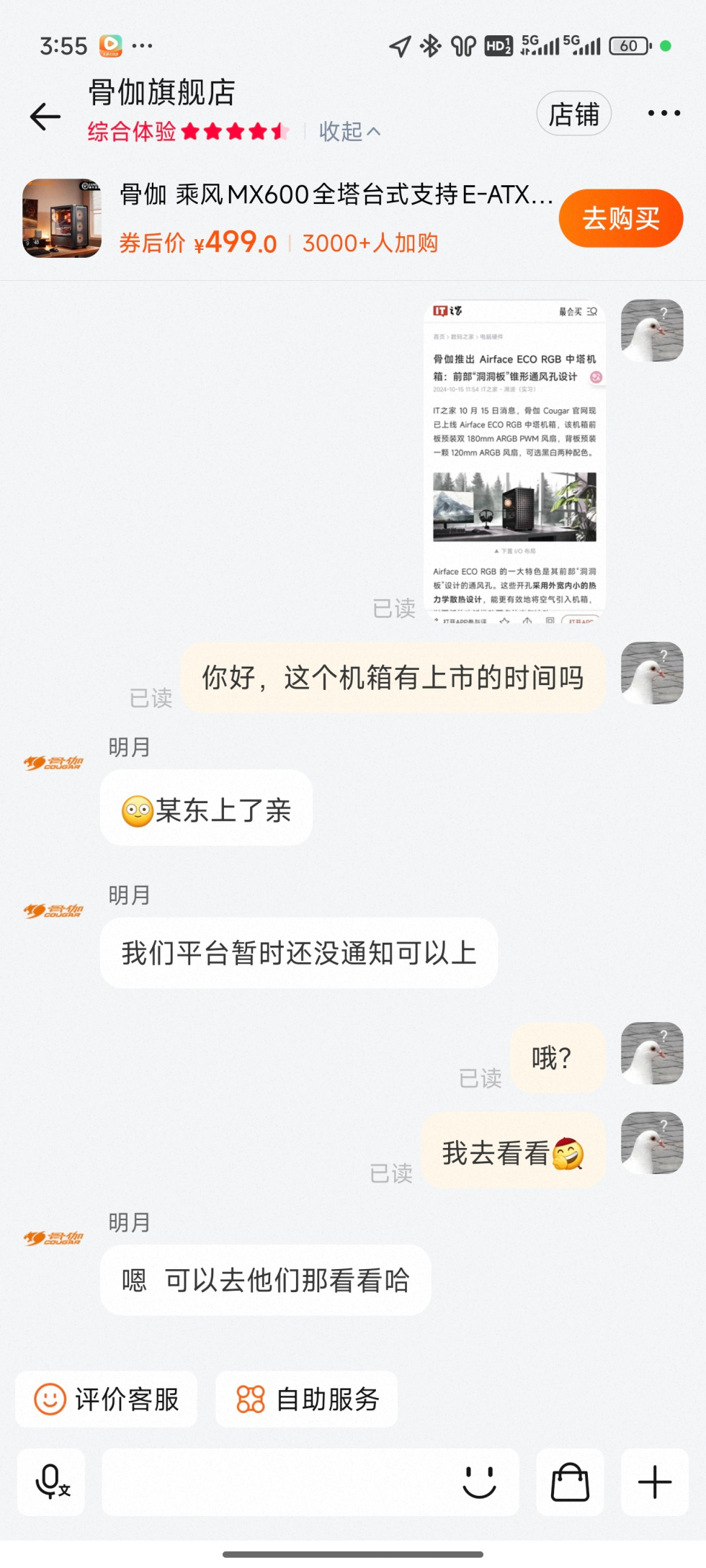
Task: Open more attachments with plus icon
Action: pyautogui.click(x=655, y=1482)
